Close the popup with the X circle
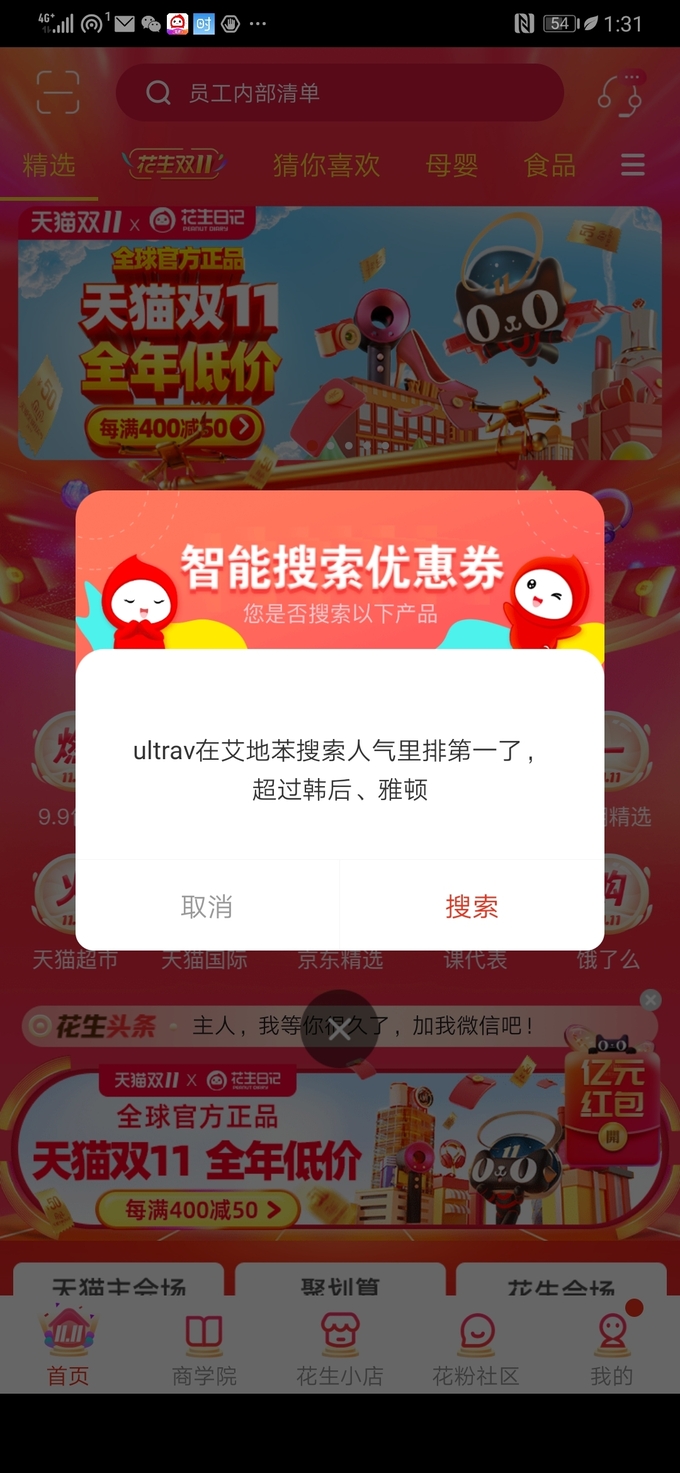The image size is (680, 1473). (339, 1029)
